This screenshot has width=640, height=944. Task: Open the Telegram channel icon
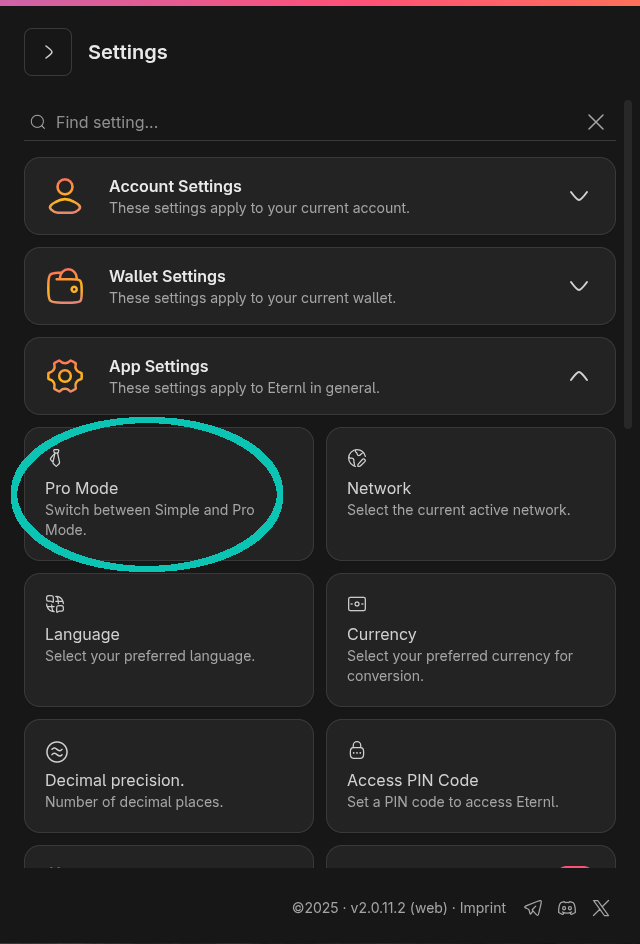click(534, 908)
